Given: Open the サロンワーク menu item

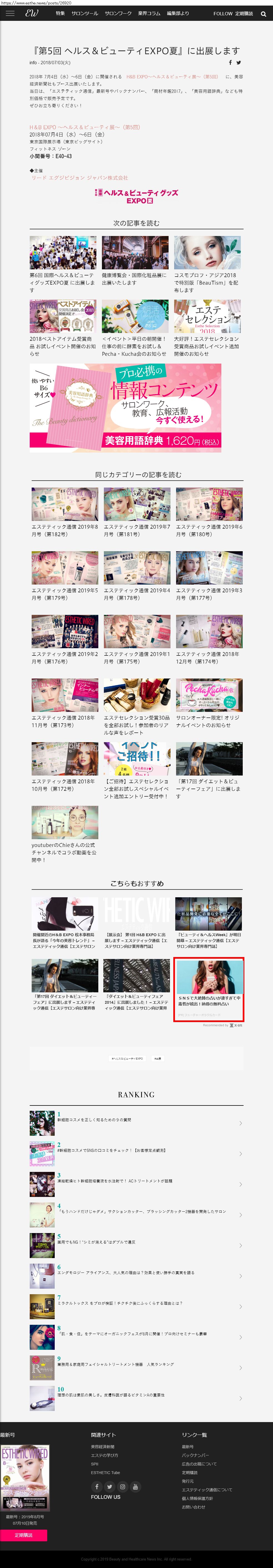Looking at the screenshot, I should tap(118, 13).
